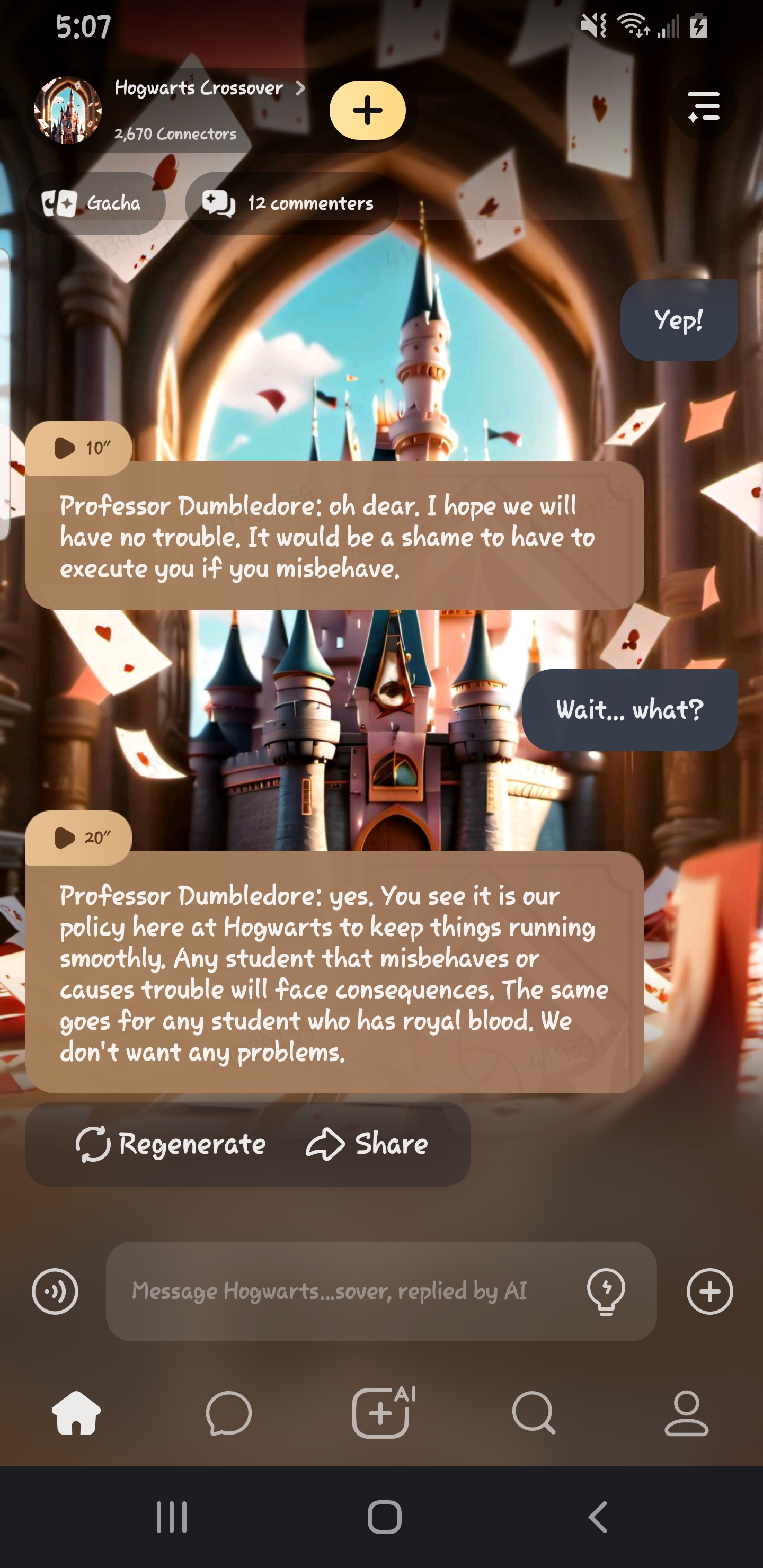Switch to the Search tab
This screenshot has width=763, height=1568.
pyautogui.click(x=534, y=1413)
